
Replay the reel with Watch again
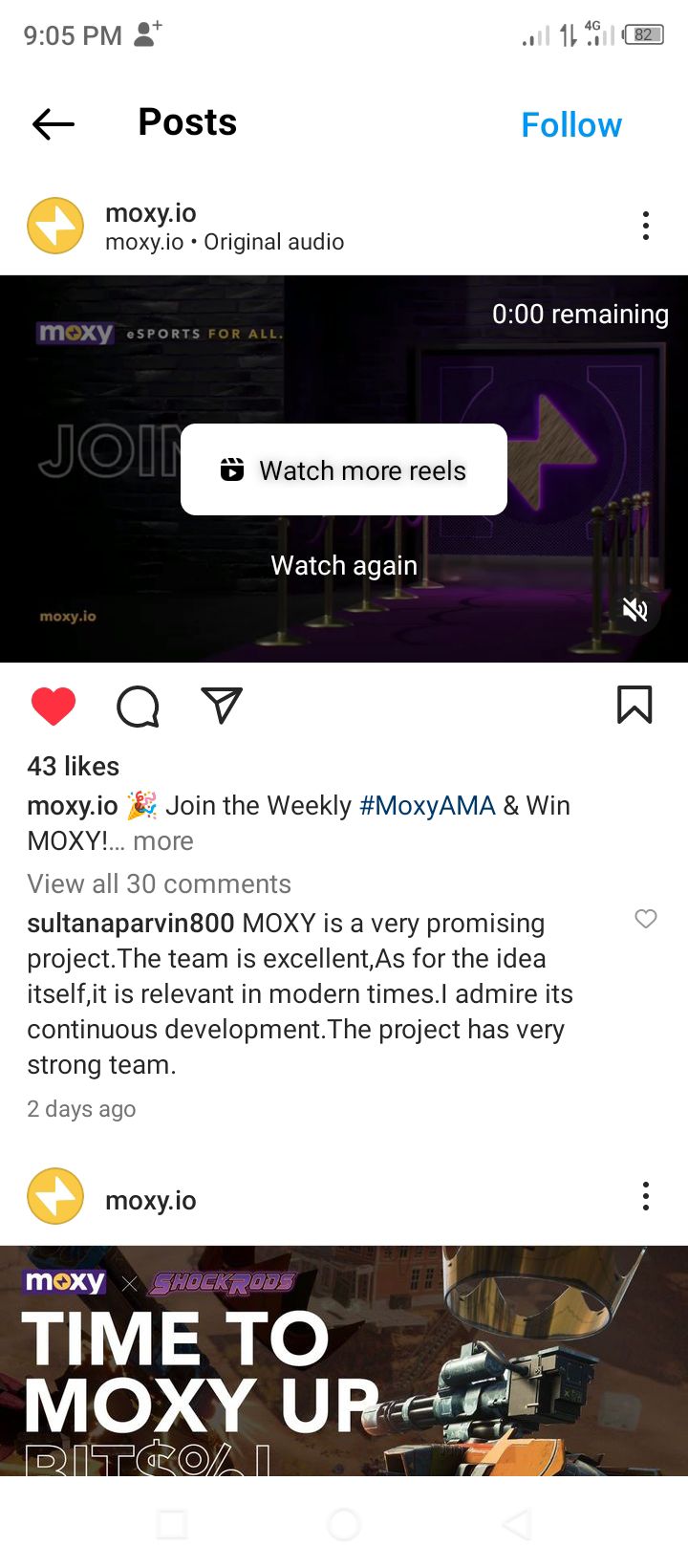tap(344, 565)
